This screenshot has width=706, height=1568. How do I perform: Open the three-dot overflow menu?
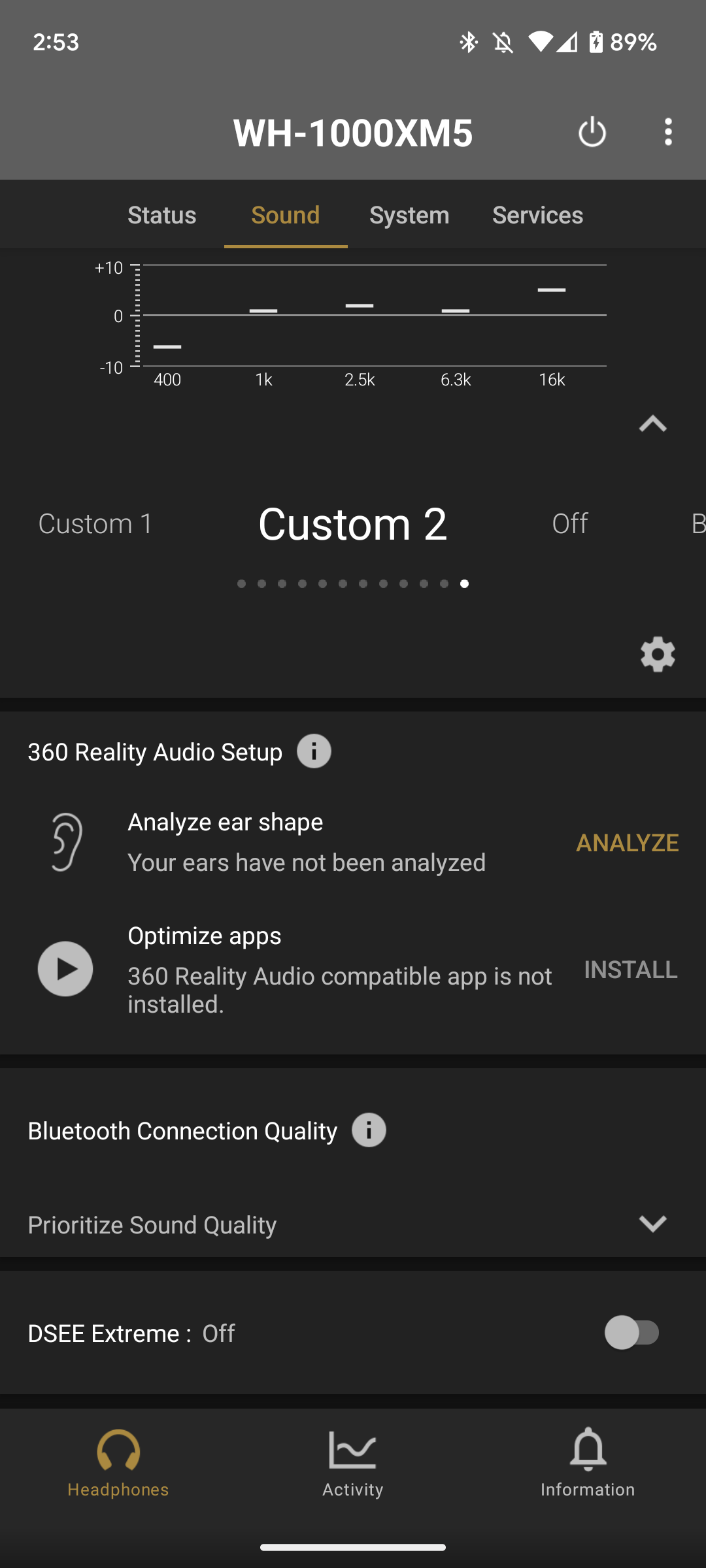pyautogui.click(x=668, y=131)
